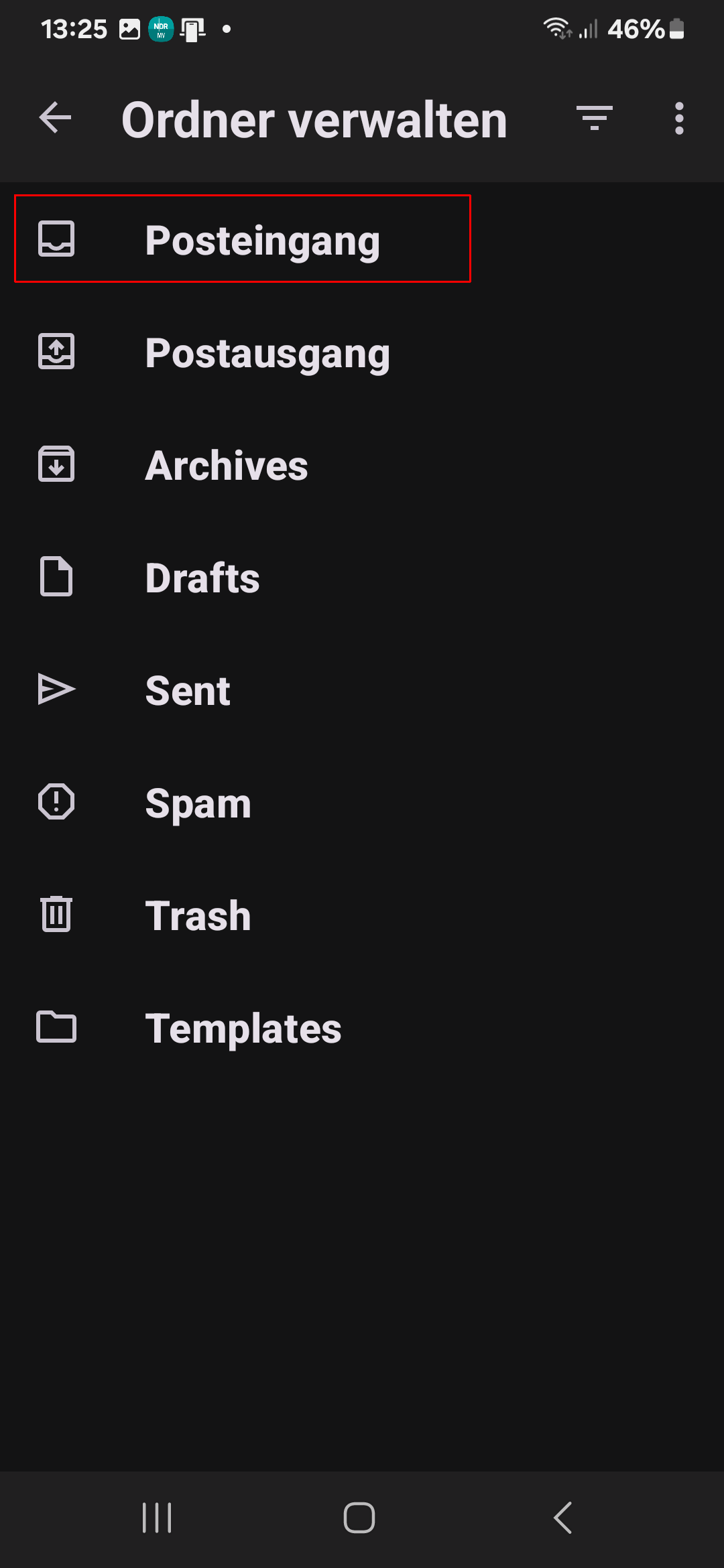The height and width of the screenshot is (1568, 724).
Task: Open the Spam folder
Action: point(362,802)
